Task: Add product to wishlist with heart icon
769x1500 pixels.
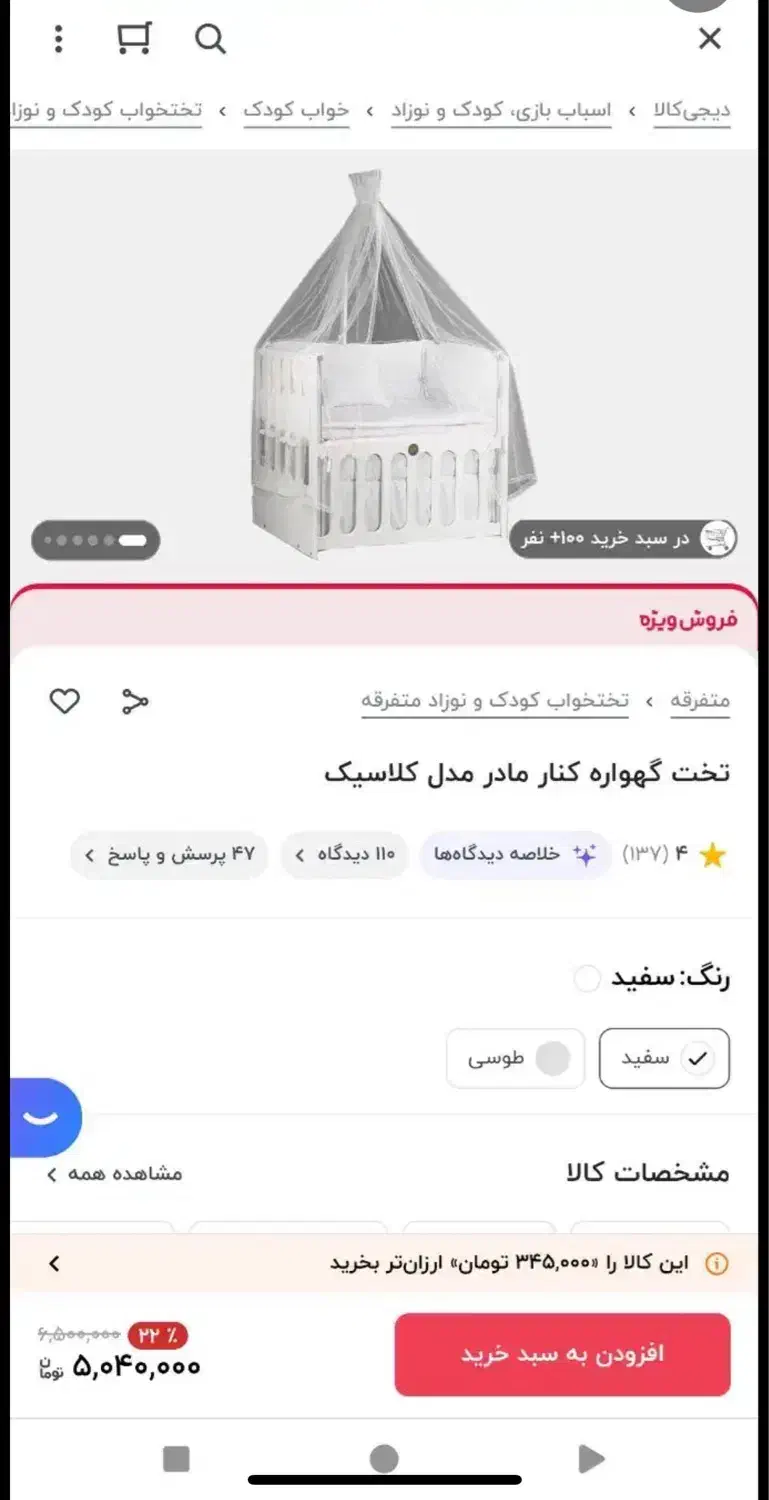Action: click(x=64, y=701)
